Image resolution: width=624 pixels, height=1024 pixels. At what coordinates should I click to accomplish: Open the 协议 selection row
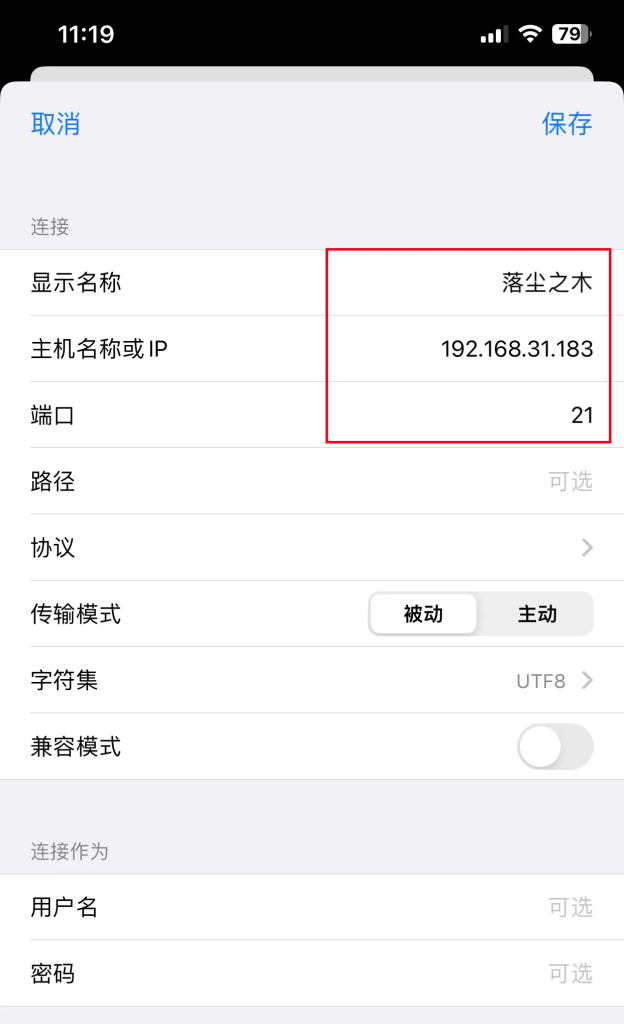coord(312,547)
